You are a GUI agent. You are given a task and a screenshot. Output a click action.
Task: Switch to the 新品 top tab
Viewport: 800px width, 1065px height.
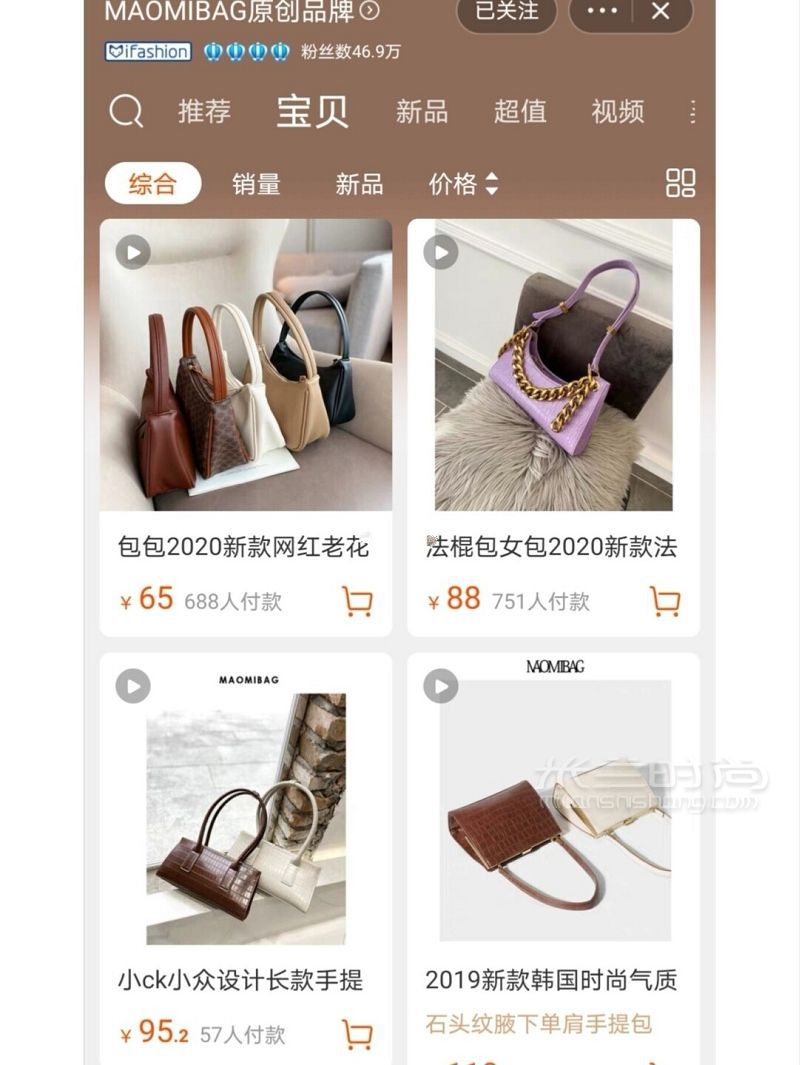pyautogui.click(x=421, y=111)
